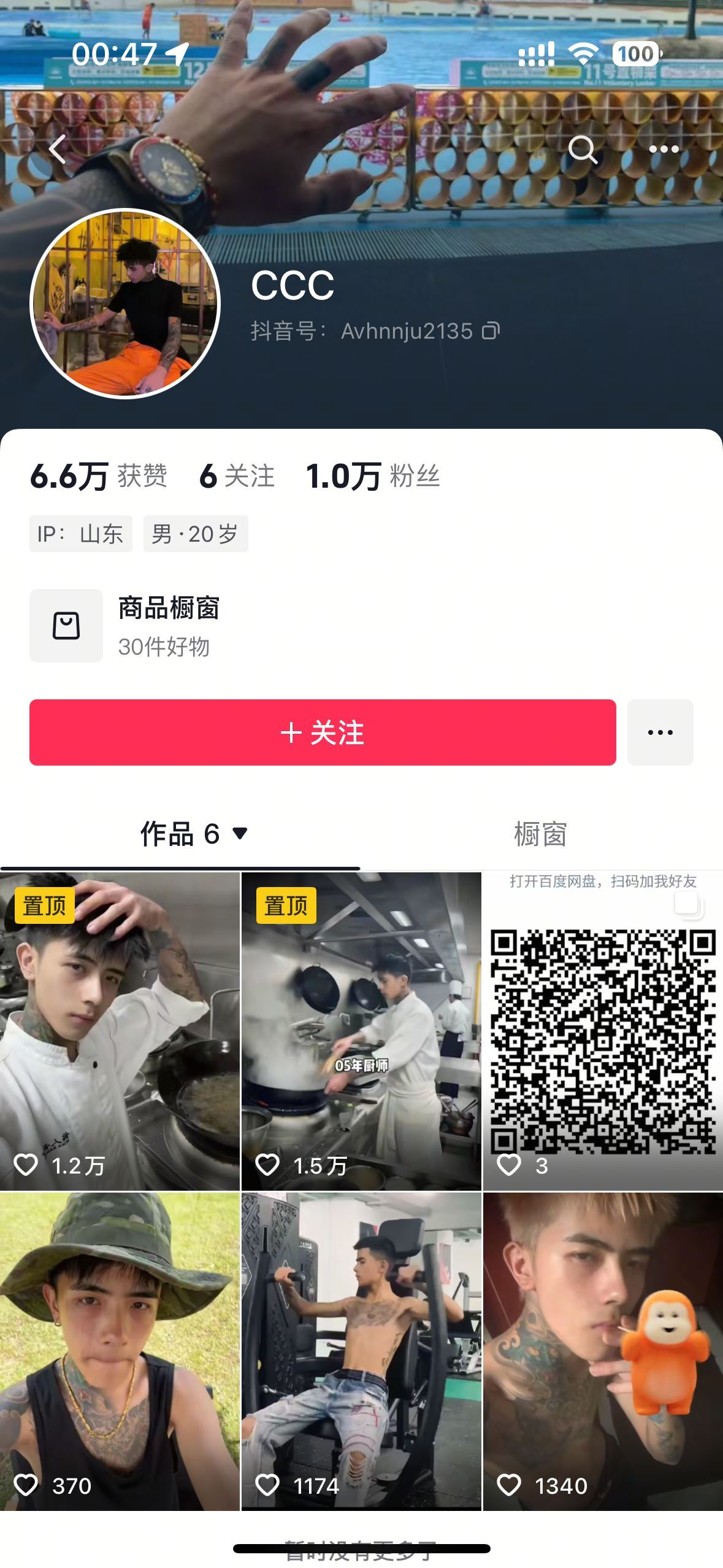Open the video with 370 likes
The width and height of the screenshot is (723, 1568).
[x=120, y=1351]
